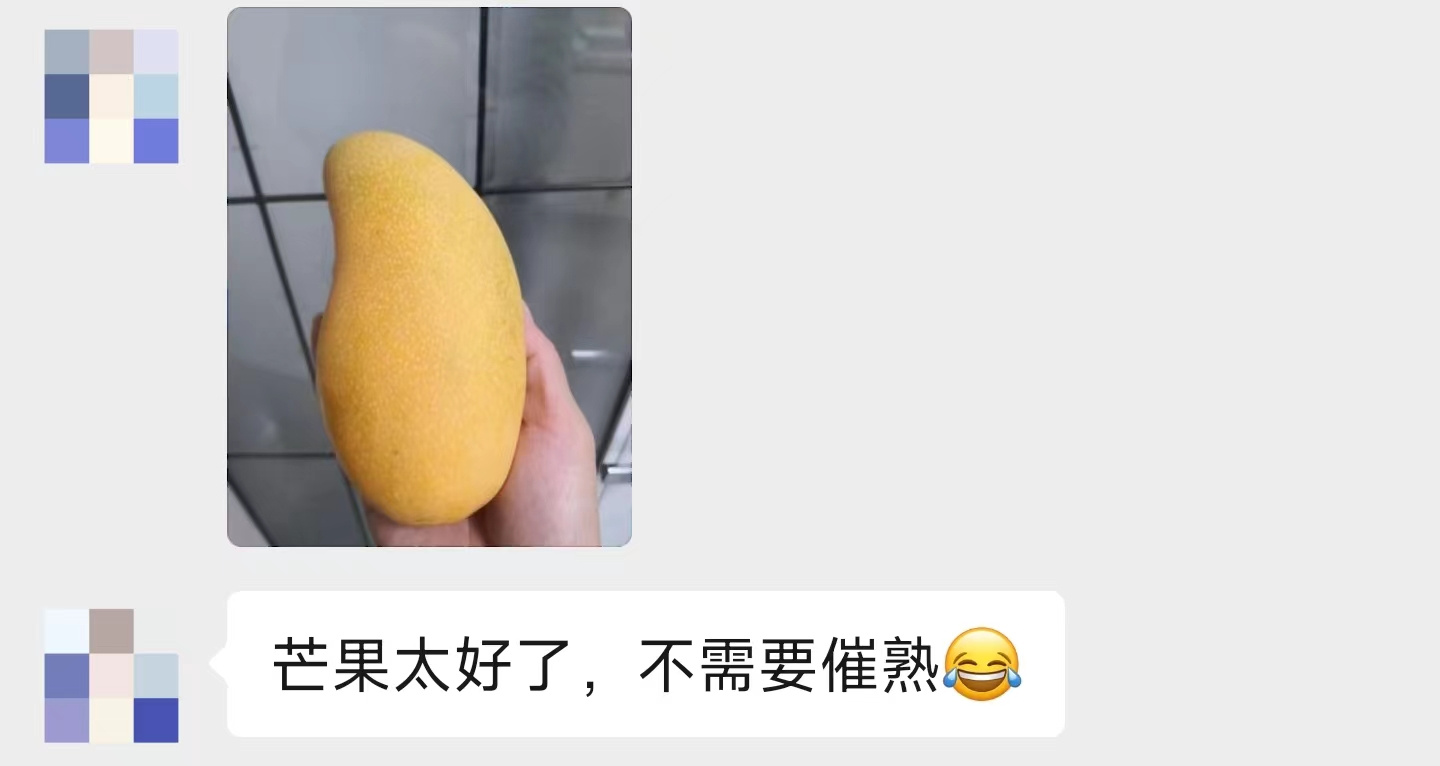Open the avatar beside the 芒果太好了 message
This screenshot has width=1440, height=766.
point(111,675)
